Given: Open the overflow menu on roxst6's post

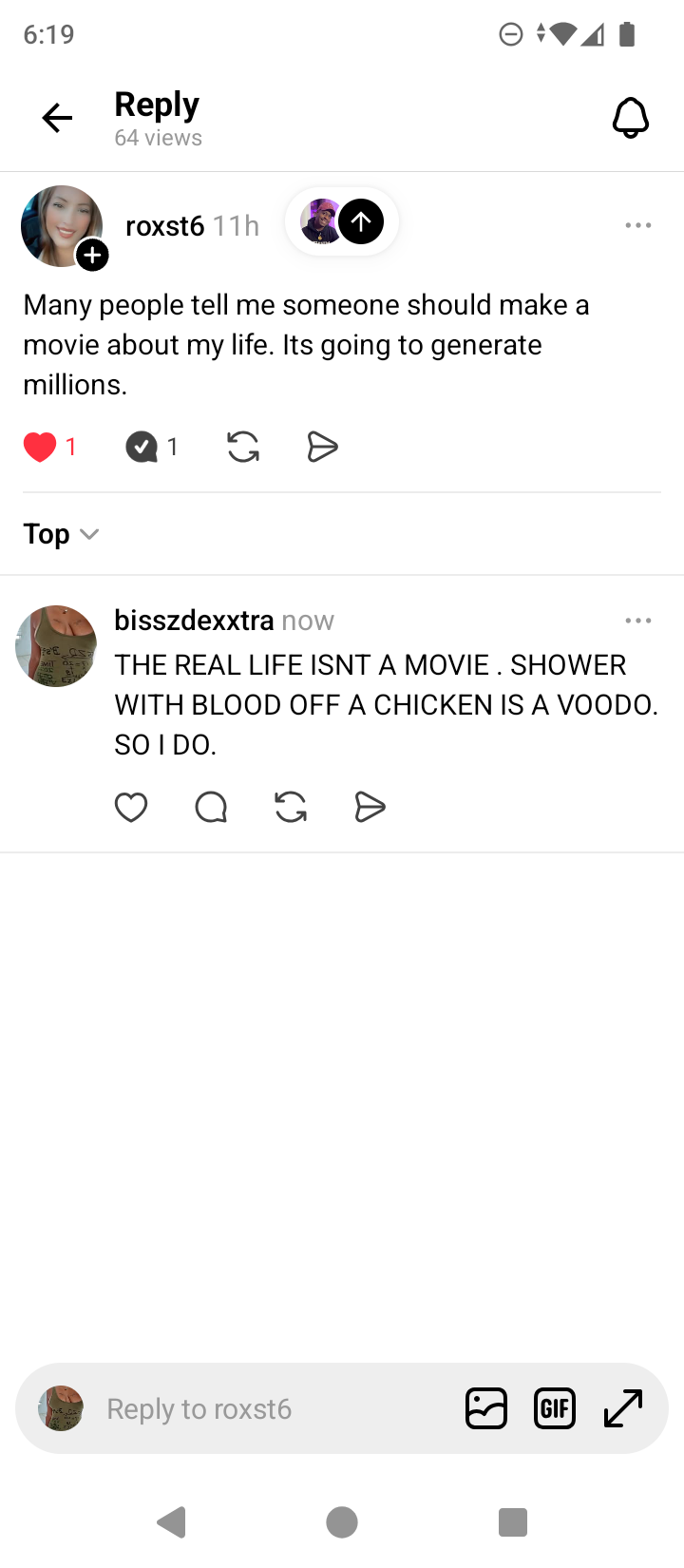Looking at the screenshot, I should pos(637,225).
